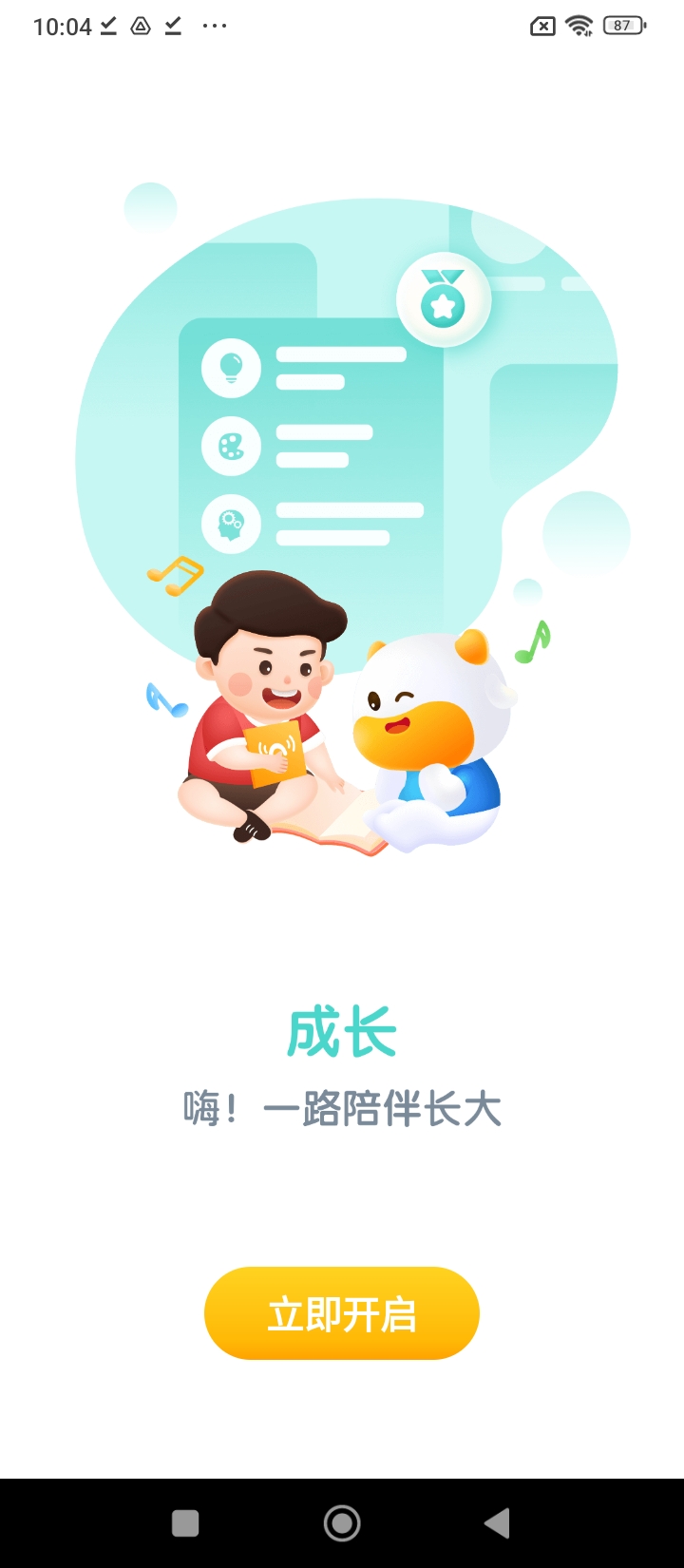
Task: Tap the 立即开启 button
Action: point(342,1313)
